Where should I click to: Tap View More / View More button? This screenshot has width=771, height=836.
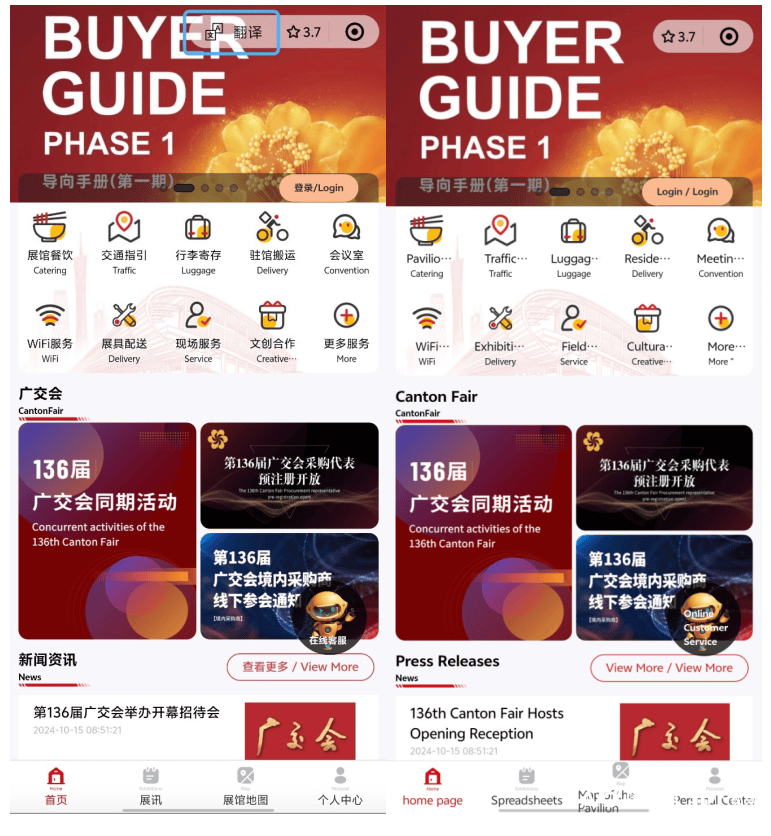(x=669, y=668)
